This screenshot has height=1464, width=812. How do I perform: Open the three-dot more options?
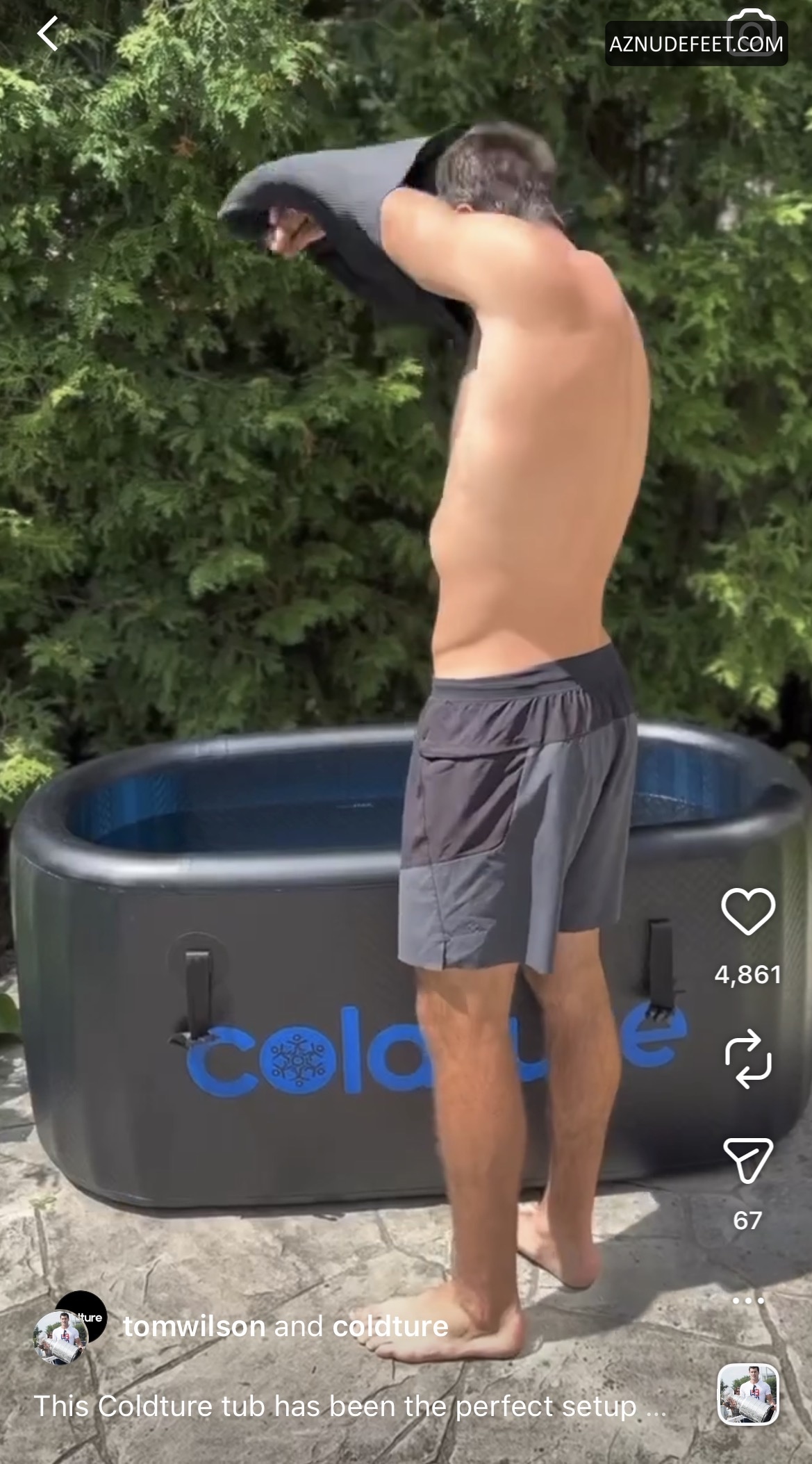point(748,1300)
